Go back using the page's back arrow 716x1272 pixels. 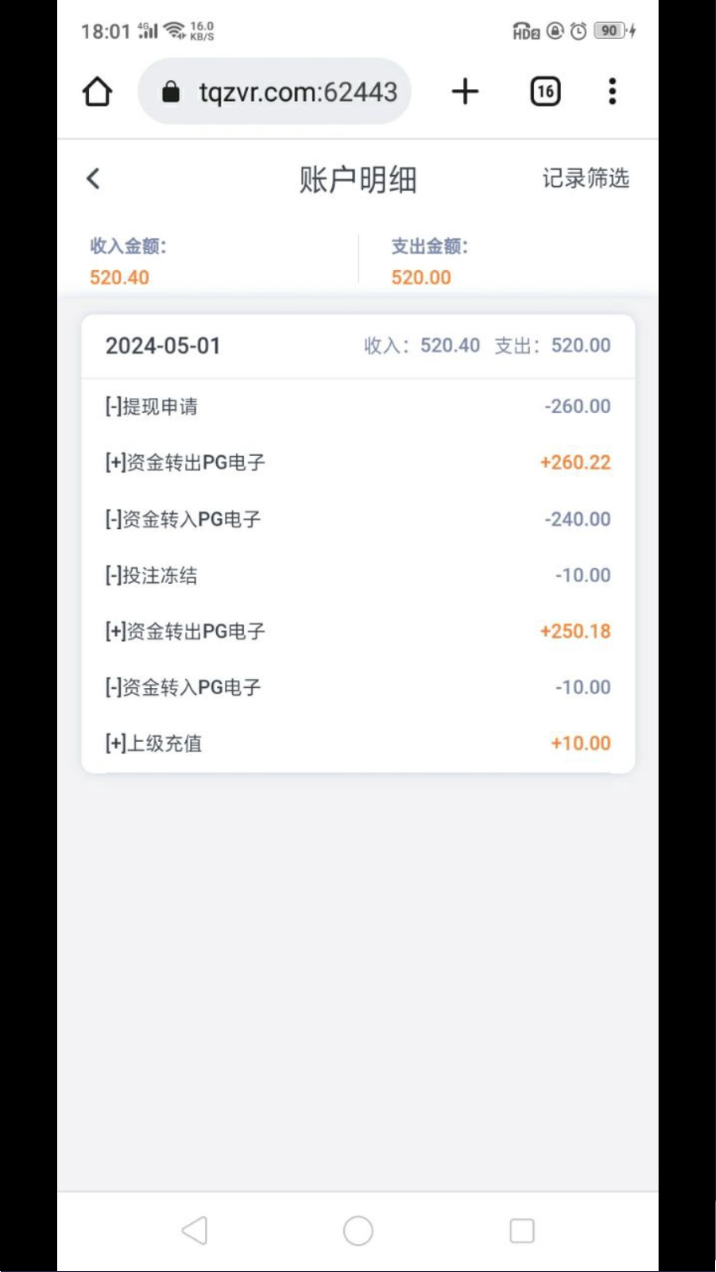click(x=93, y=179)
